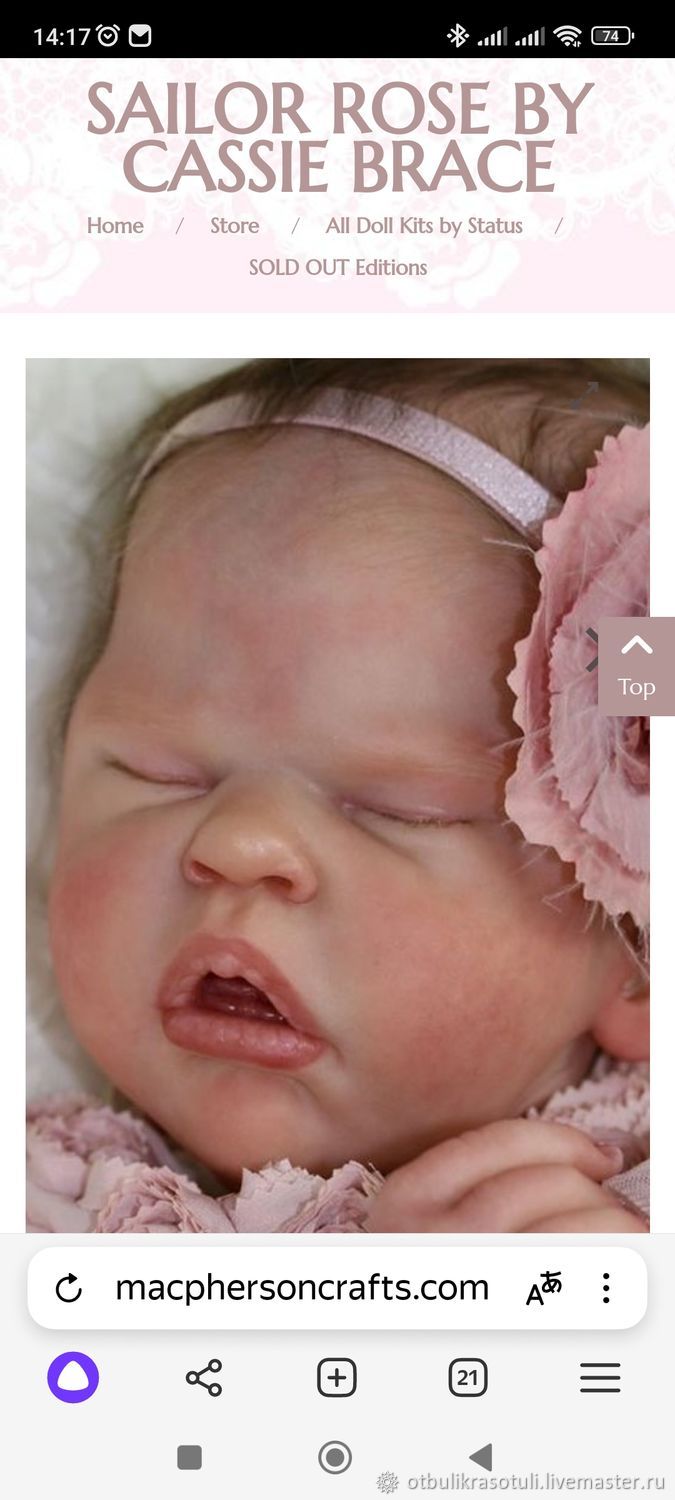This screenshot has width=675, height=1500.
Task: Expand the doll photo to fullscreen
Action: (584, 394)
